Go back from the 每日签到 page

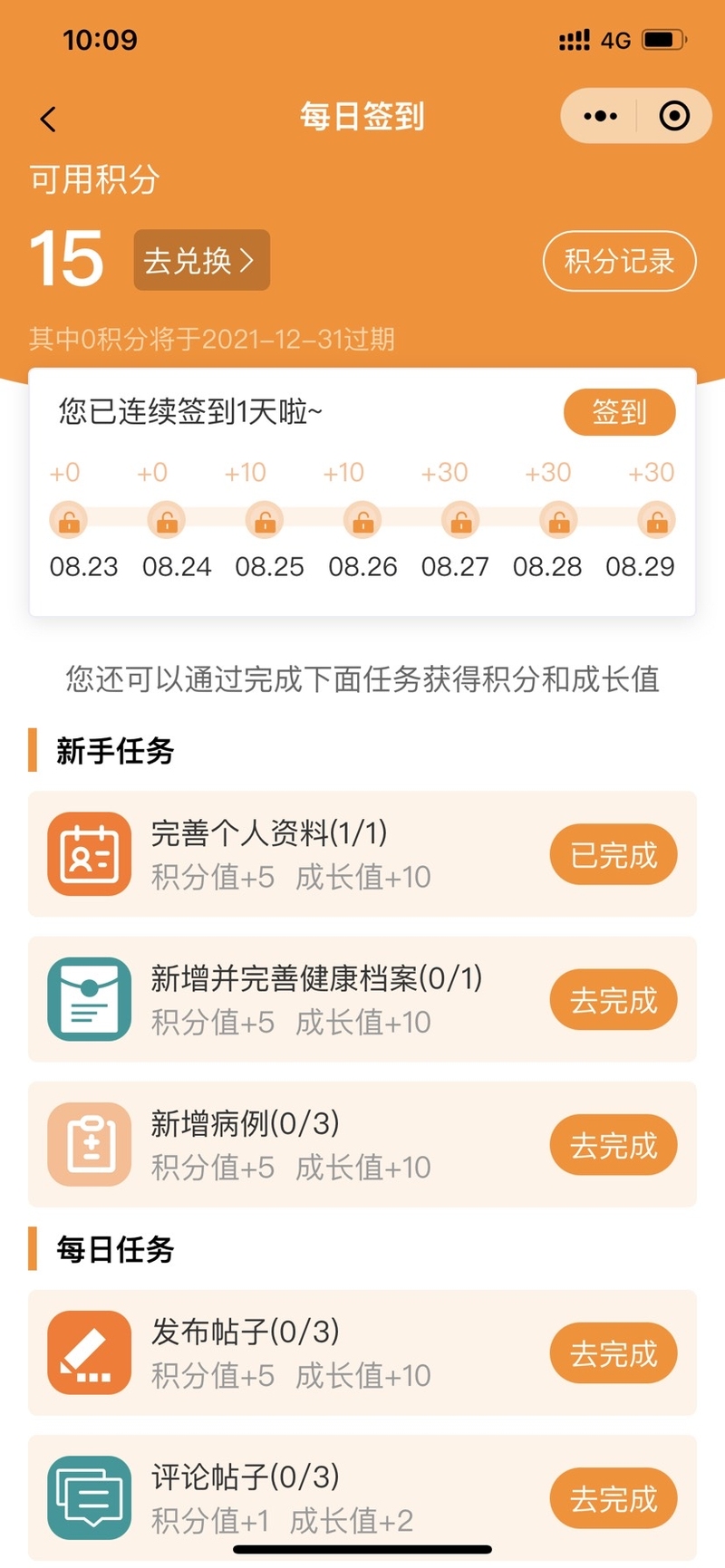[x=48, y=119]
